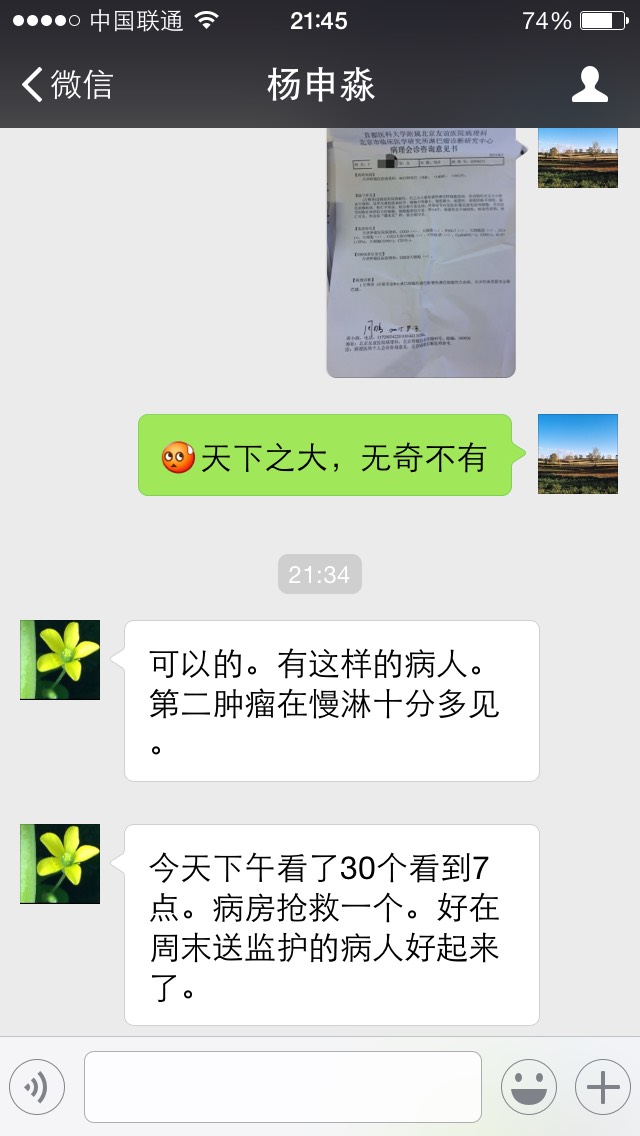View landscape avatar beside 天下之大 message
The width and height of the screenshot is (640, 1136).
point(577,454)
